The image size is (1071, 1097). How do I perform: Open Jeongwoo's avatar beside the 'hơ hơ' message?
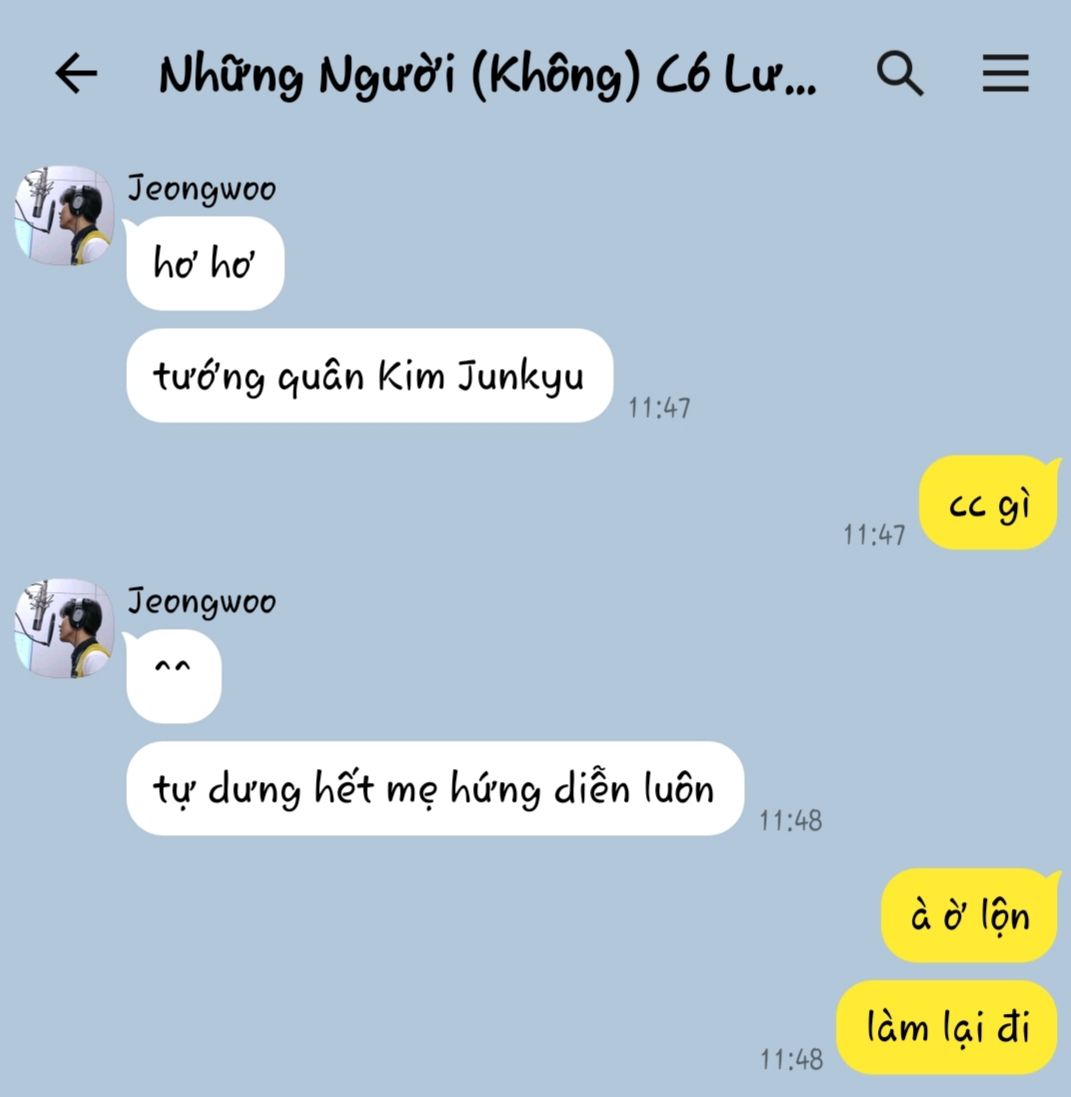64,215
